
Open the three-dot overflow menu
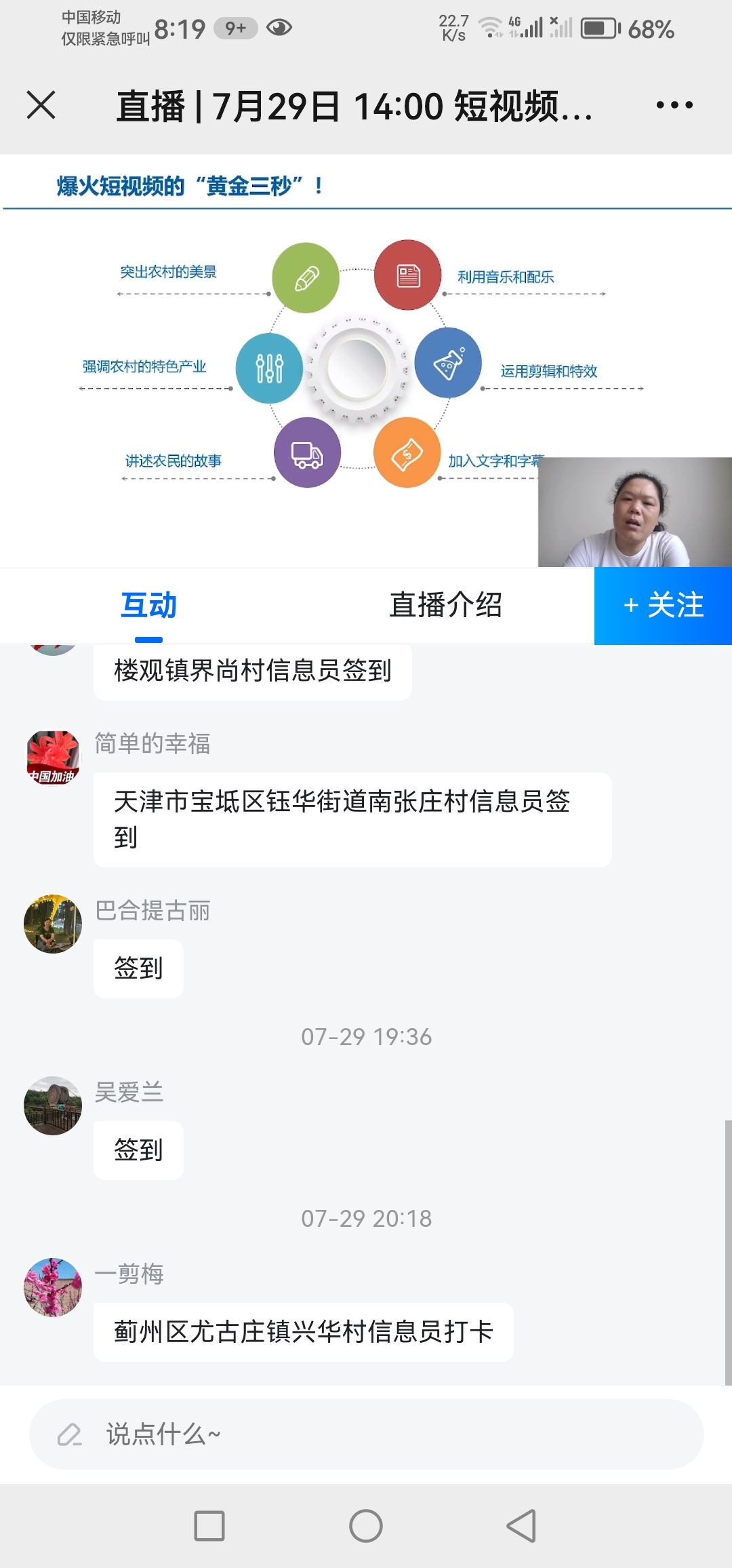coord(674,105)
